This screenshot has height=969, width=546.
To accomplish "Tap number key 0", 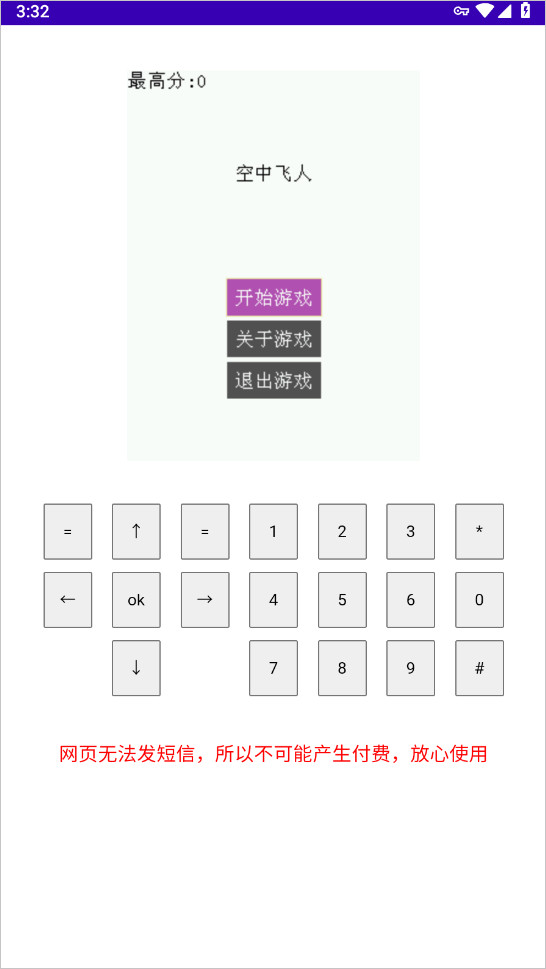I will coord(479,599).
